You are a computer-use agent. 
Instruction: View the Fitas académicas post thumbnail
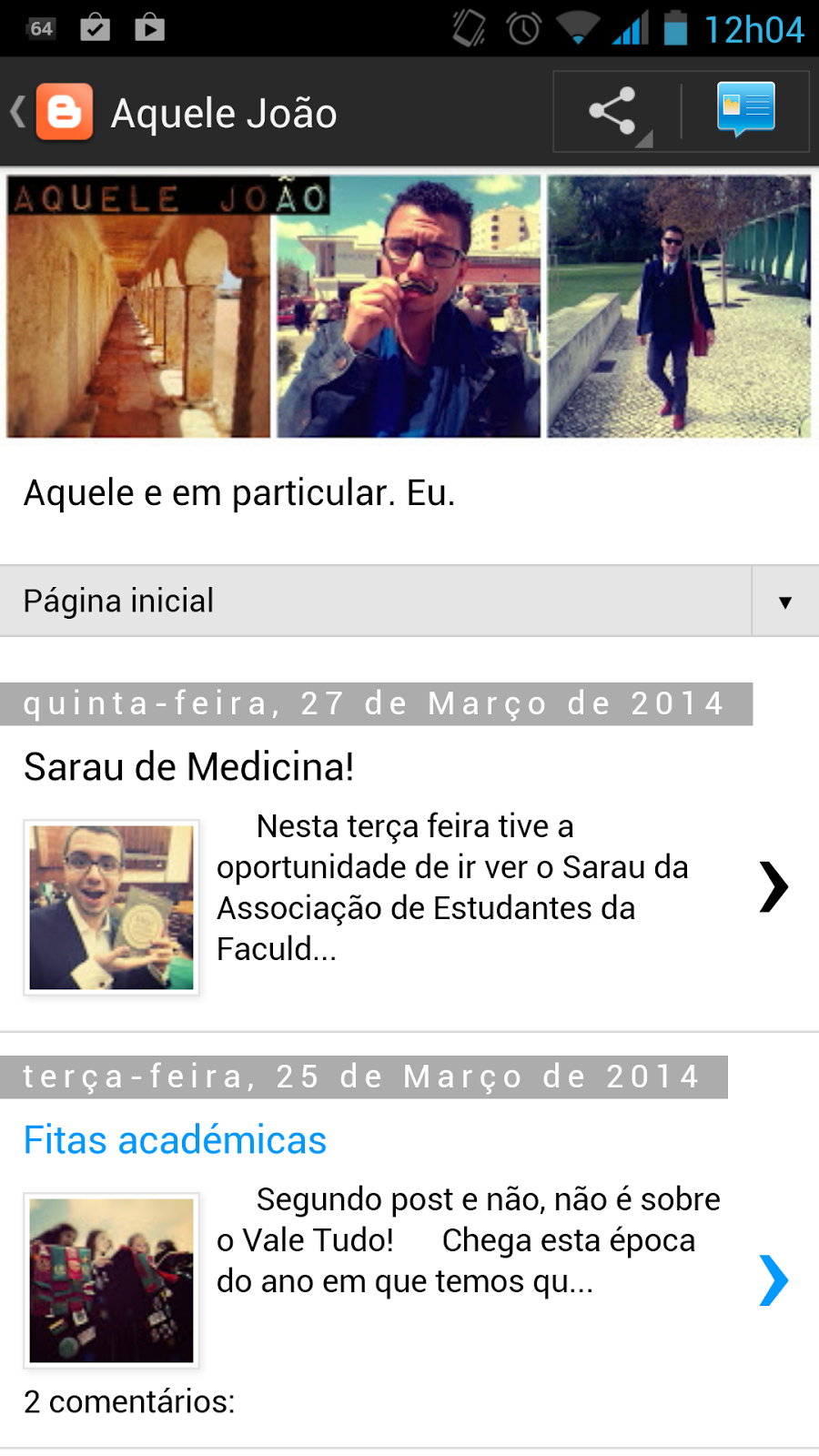(111, 1280)
